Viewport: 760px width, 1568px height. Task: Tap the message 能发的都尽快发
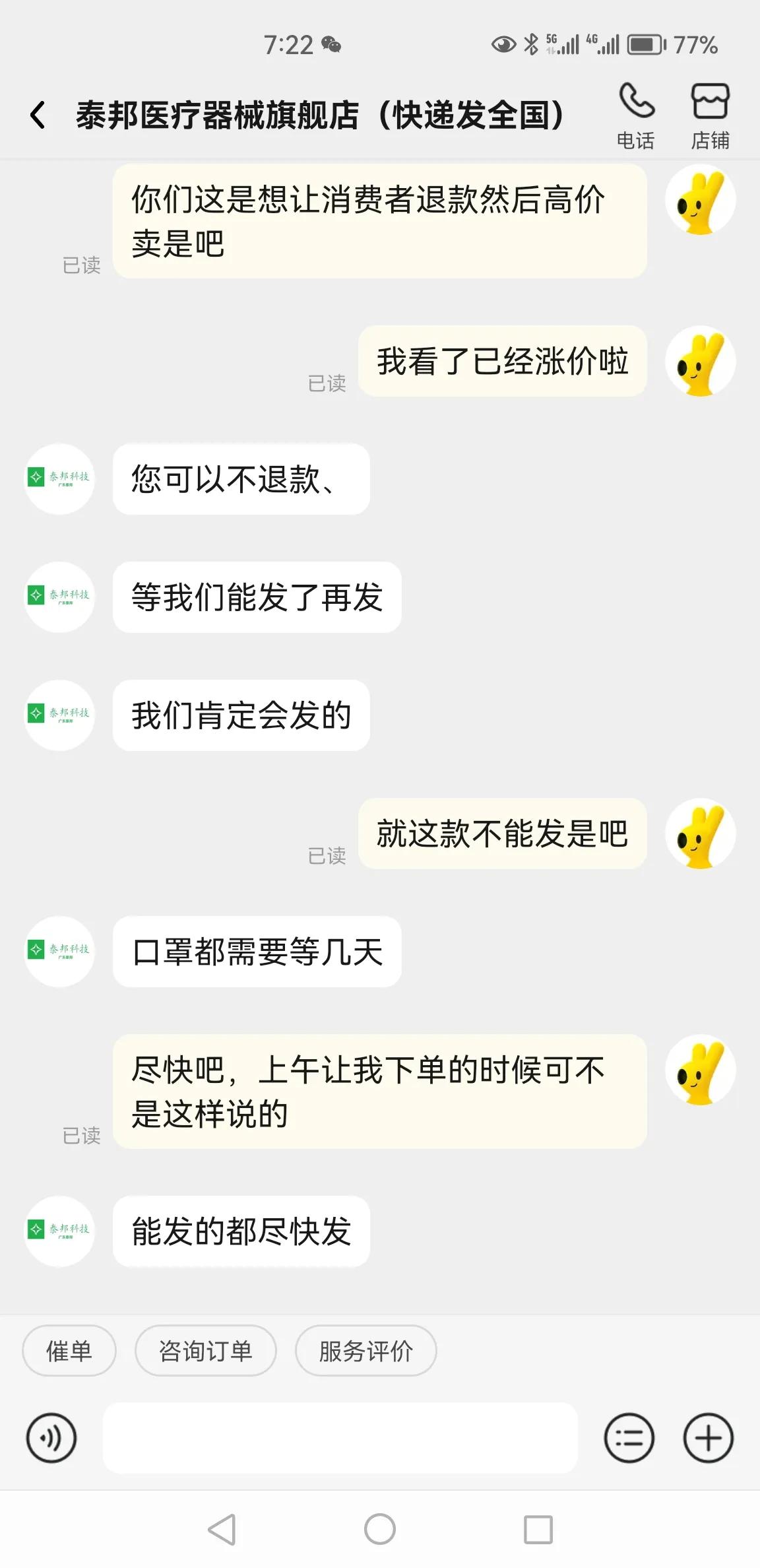tap(242, 1231)
